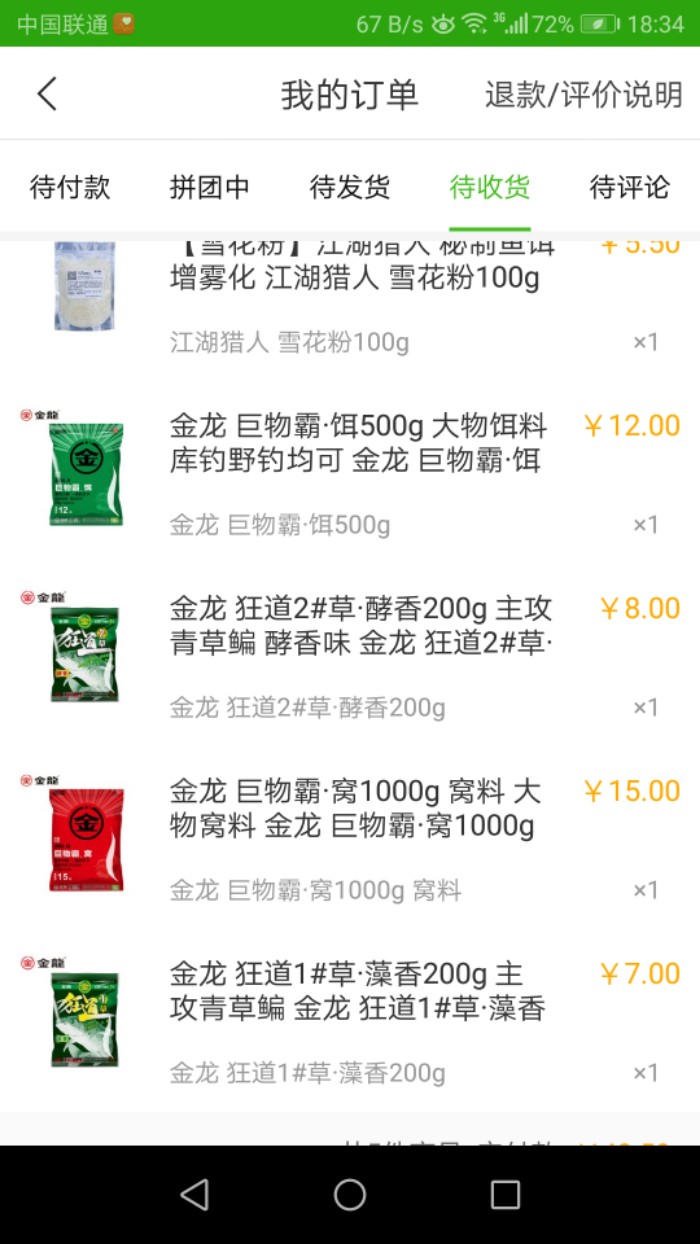The height and width of the screenshot is (1244, 700).
Task: Switch to the 待发货 tab
Action: click(350, 187)
